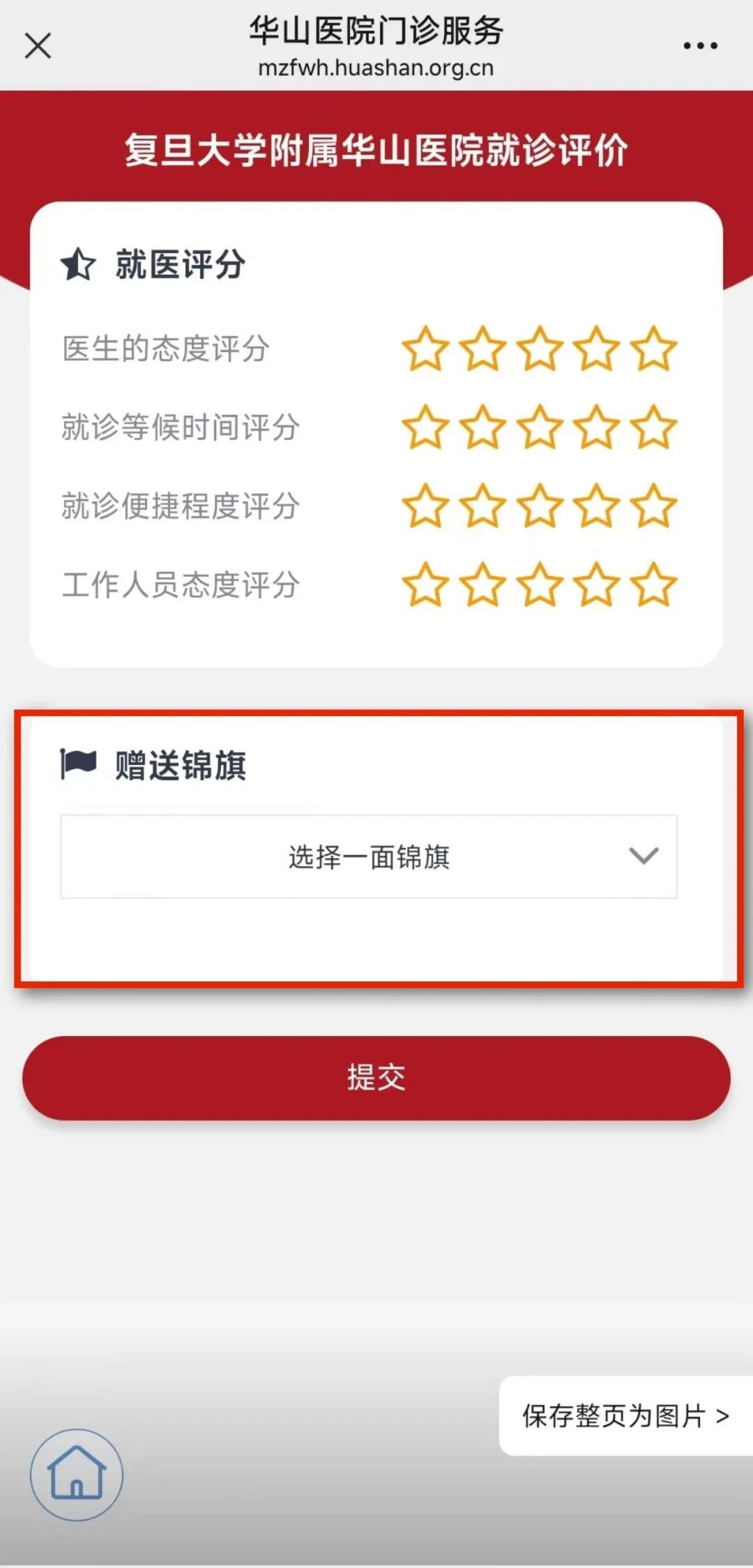Open the three-dot overflow menu
The height and width of the screenshot is (1568, 753).
point(700,46)
